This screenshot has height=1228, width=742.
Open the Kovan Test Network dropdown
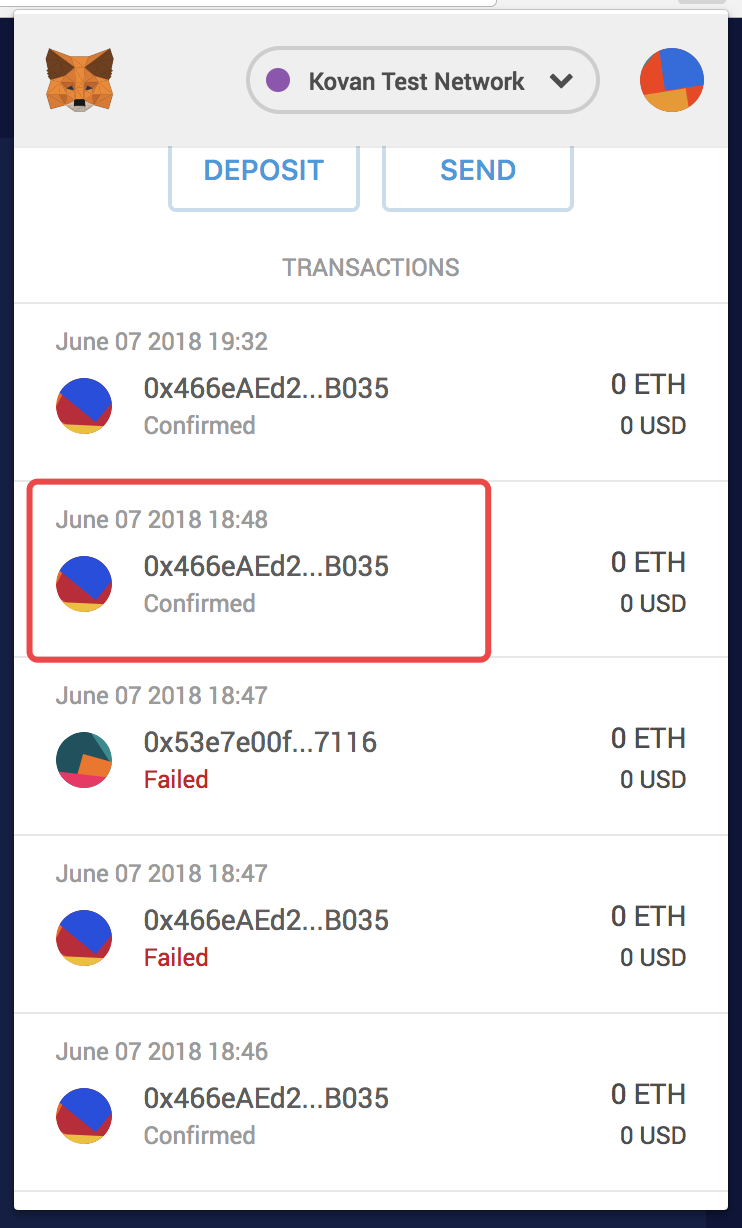[422, 81]
